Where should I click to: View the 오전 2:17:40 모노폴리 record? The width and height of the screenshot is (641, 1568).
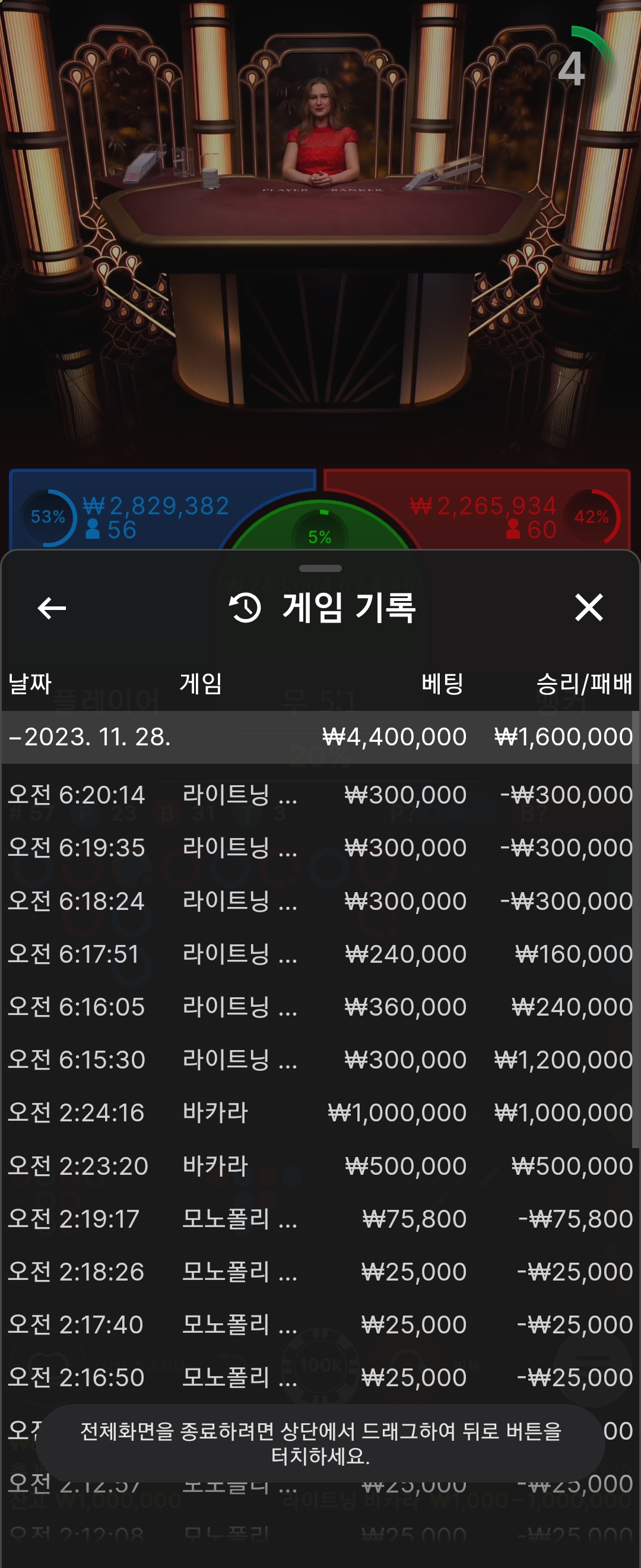320,1324
